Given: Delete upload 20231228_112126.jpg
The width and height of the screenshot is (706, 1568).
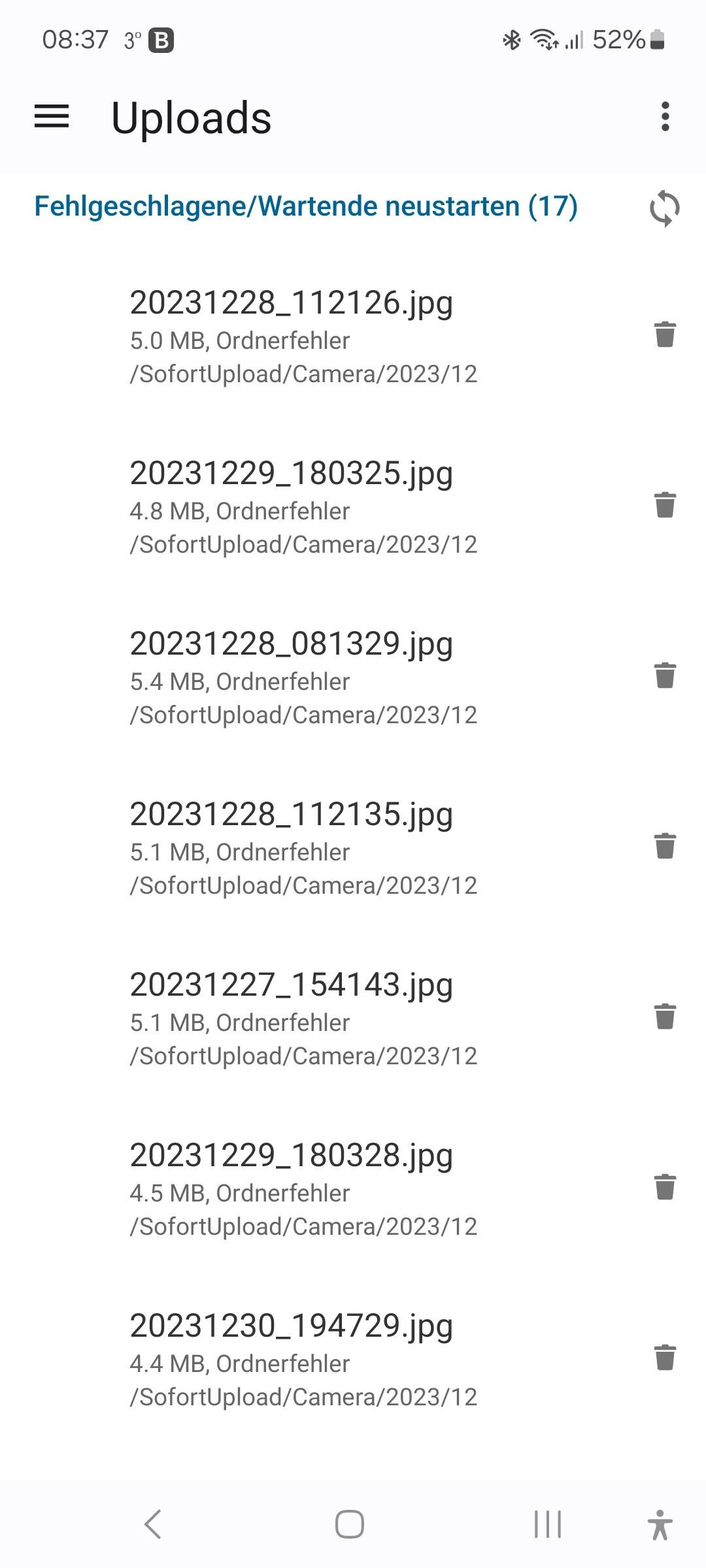Looking at the screenshot, I should (665, 335).
